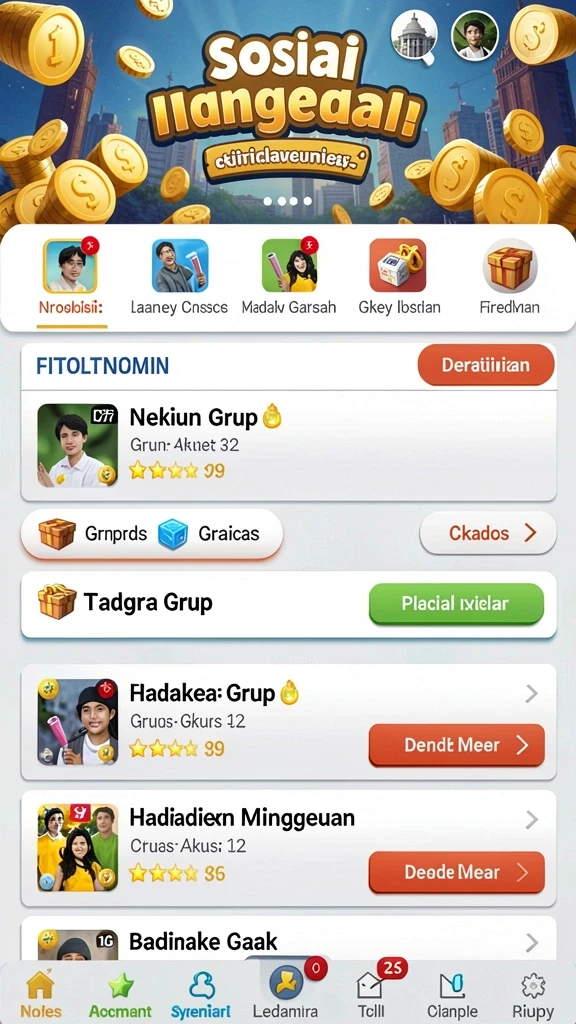Tap the Ckados button
The image size is (576, 1024).
[x=488, y=534]
